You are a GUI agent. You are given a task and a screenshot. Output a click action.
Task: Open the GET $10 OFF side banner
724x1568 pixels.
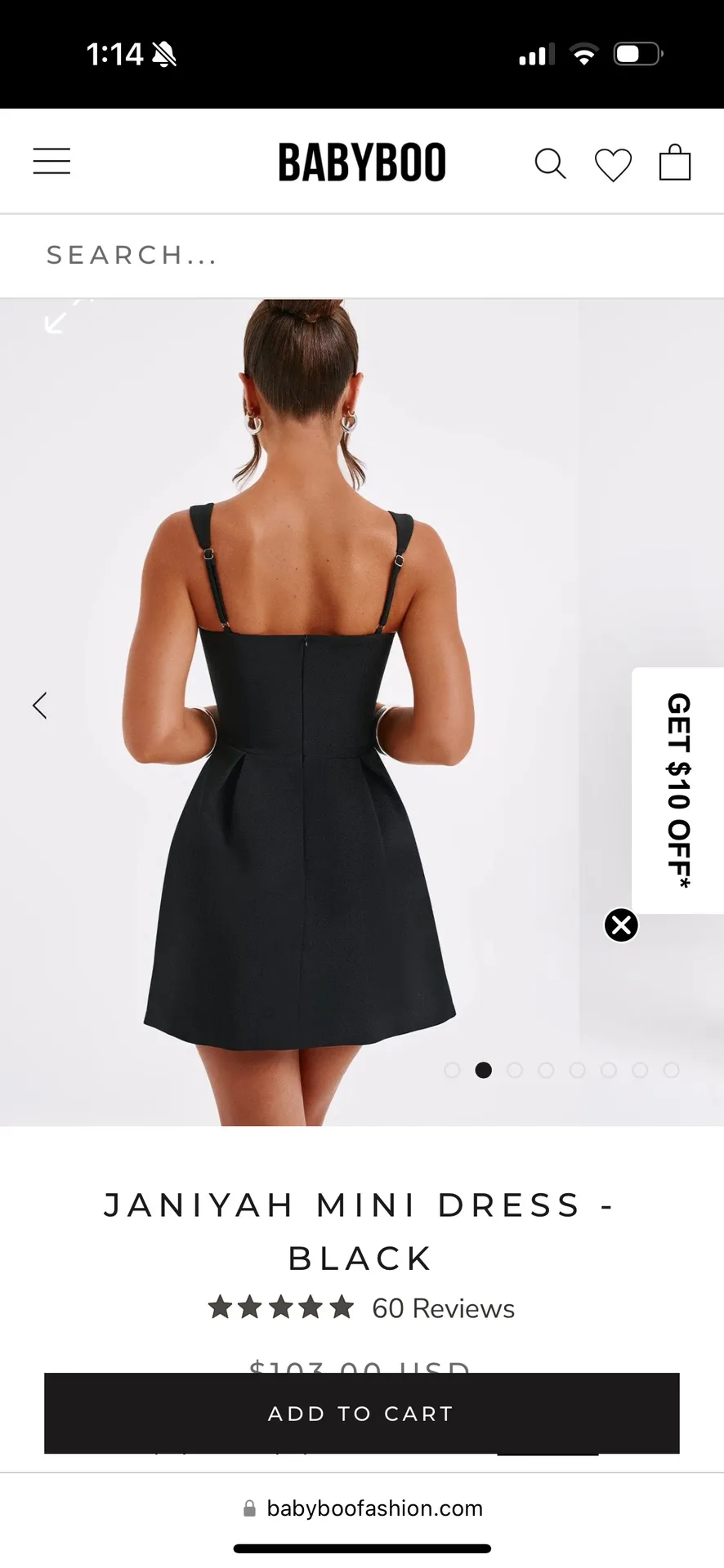click(x=677, y=790)
